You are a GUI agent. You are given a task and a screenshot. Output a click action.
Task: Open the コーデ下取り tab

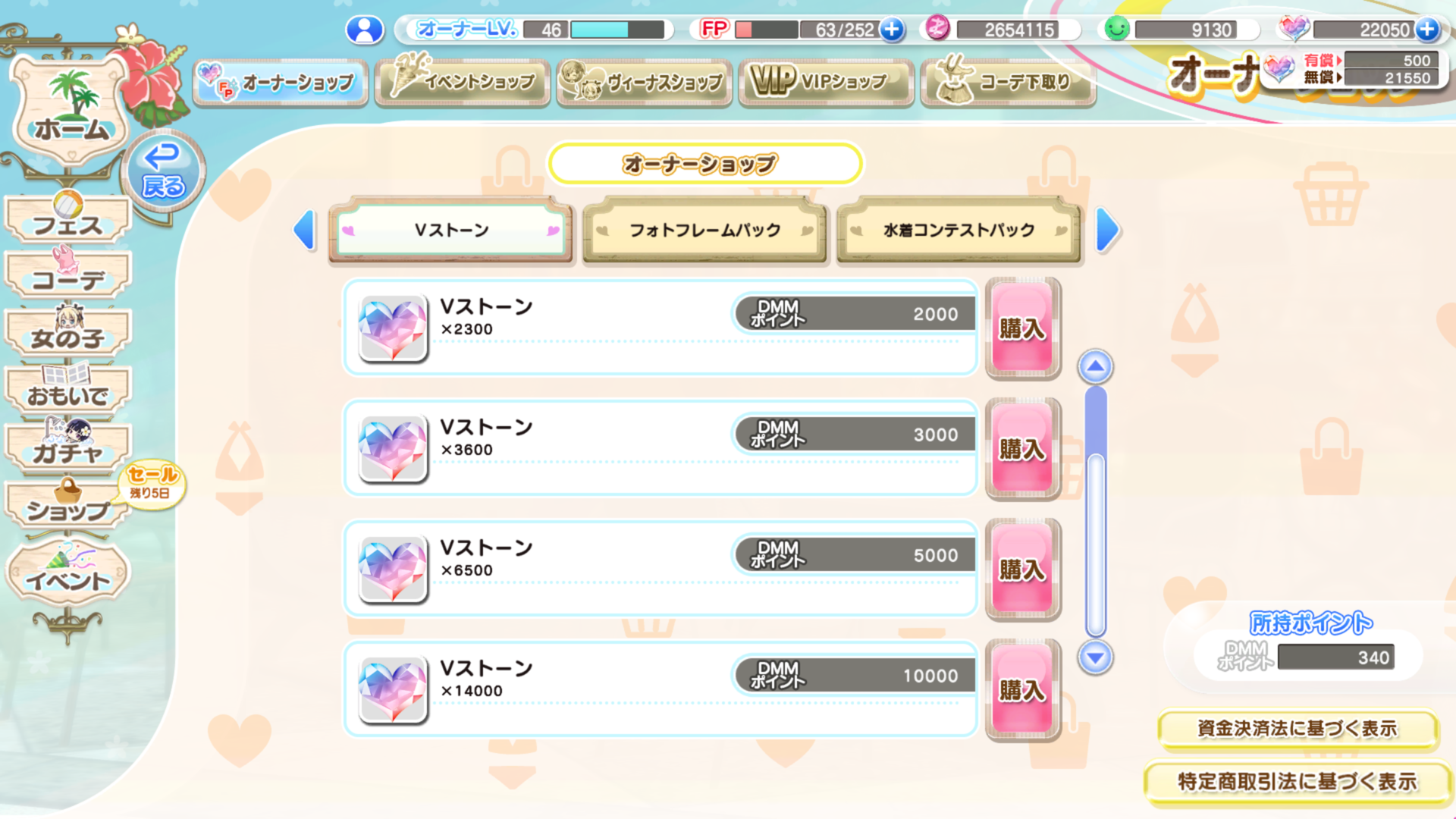1009,82
